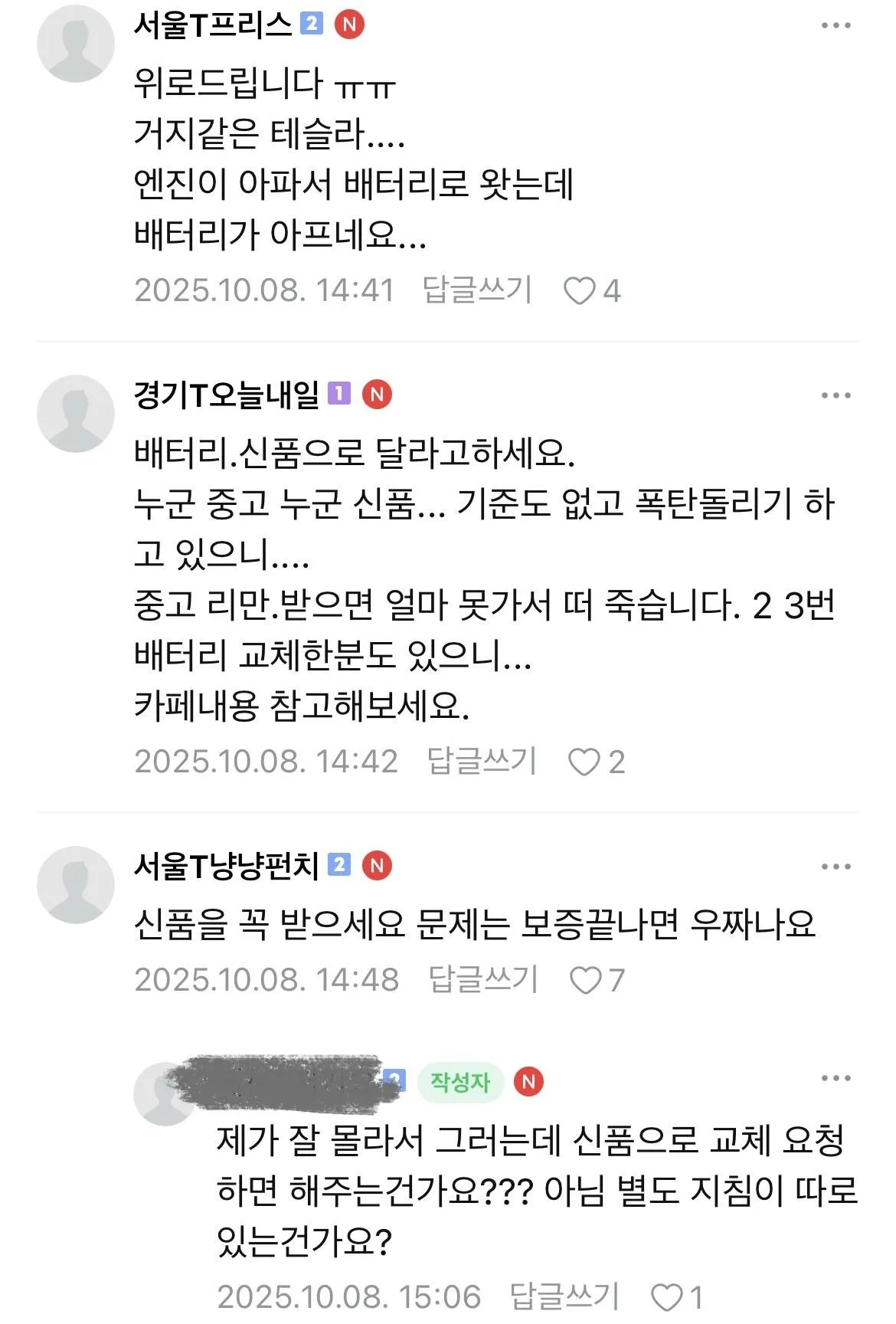Open 서울T프리스's profile picture
The height and width of the screenshot is (1324, 896).
[x=75, y=44]
